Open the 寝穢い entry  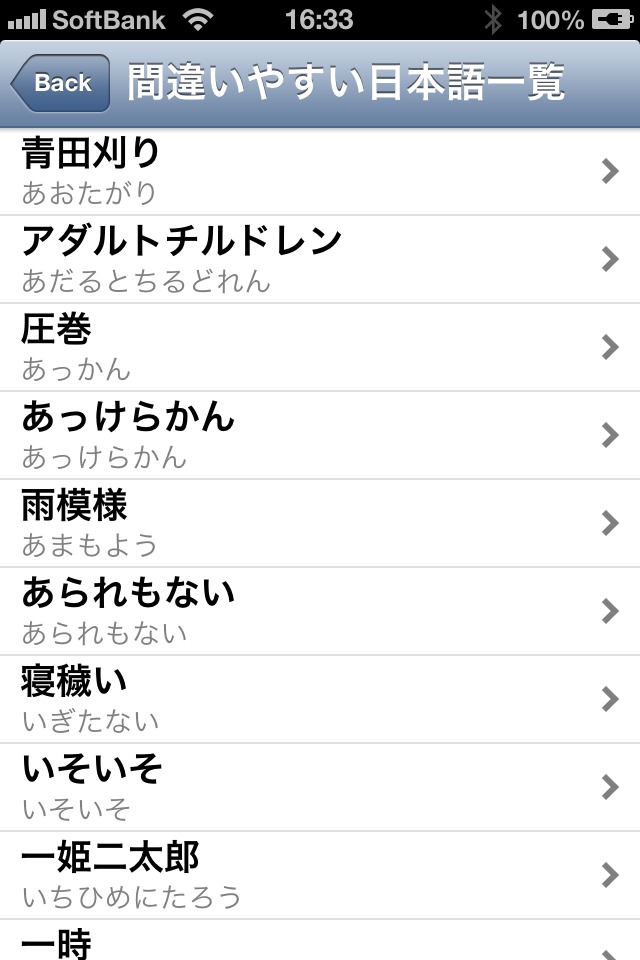pyautogui.click(x=320, y=700)
